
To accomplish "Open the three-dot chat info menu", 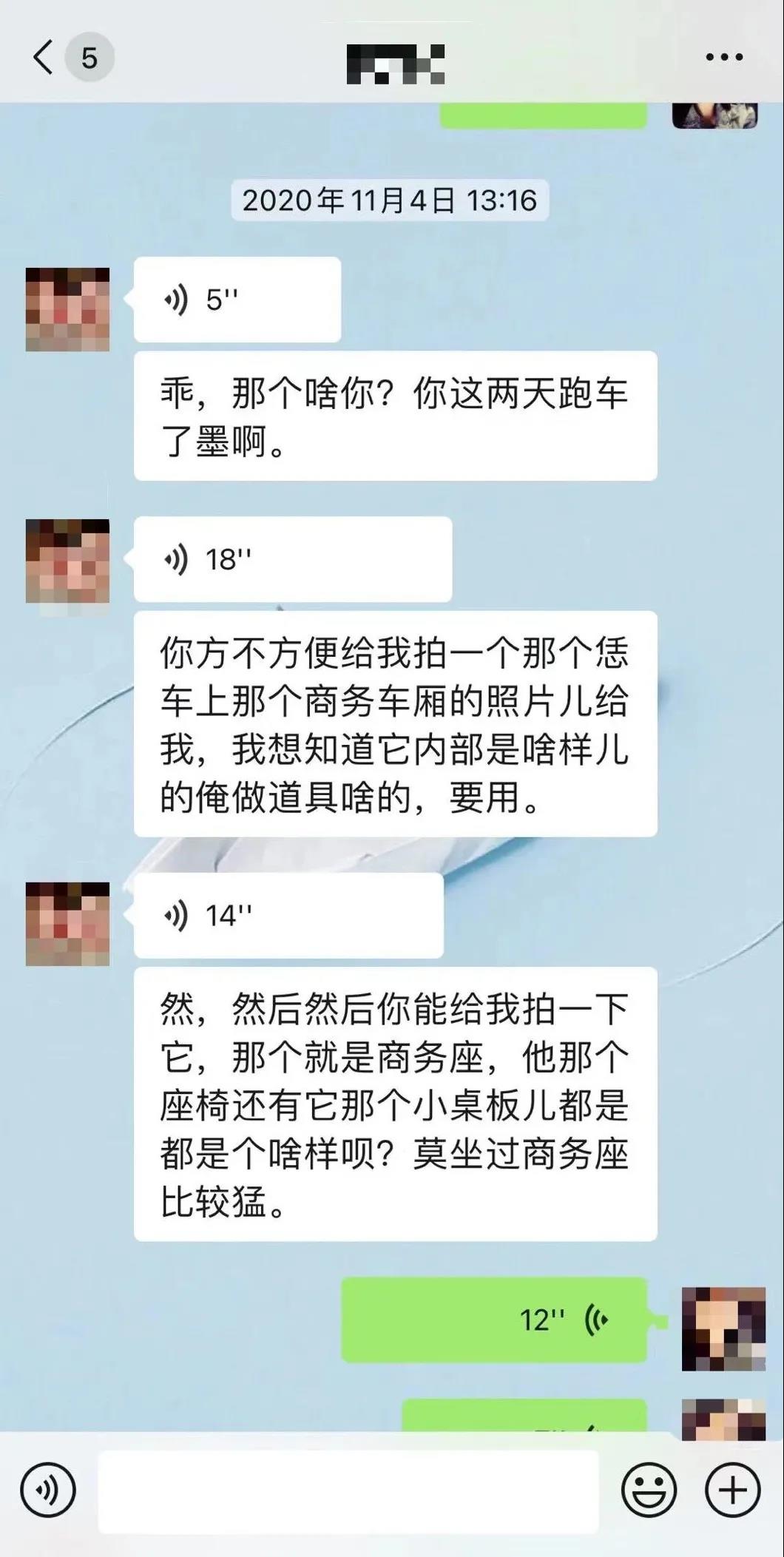I will tap(723, 57).
